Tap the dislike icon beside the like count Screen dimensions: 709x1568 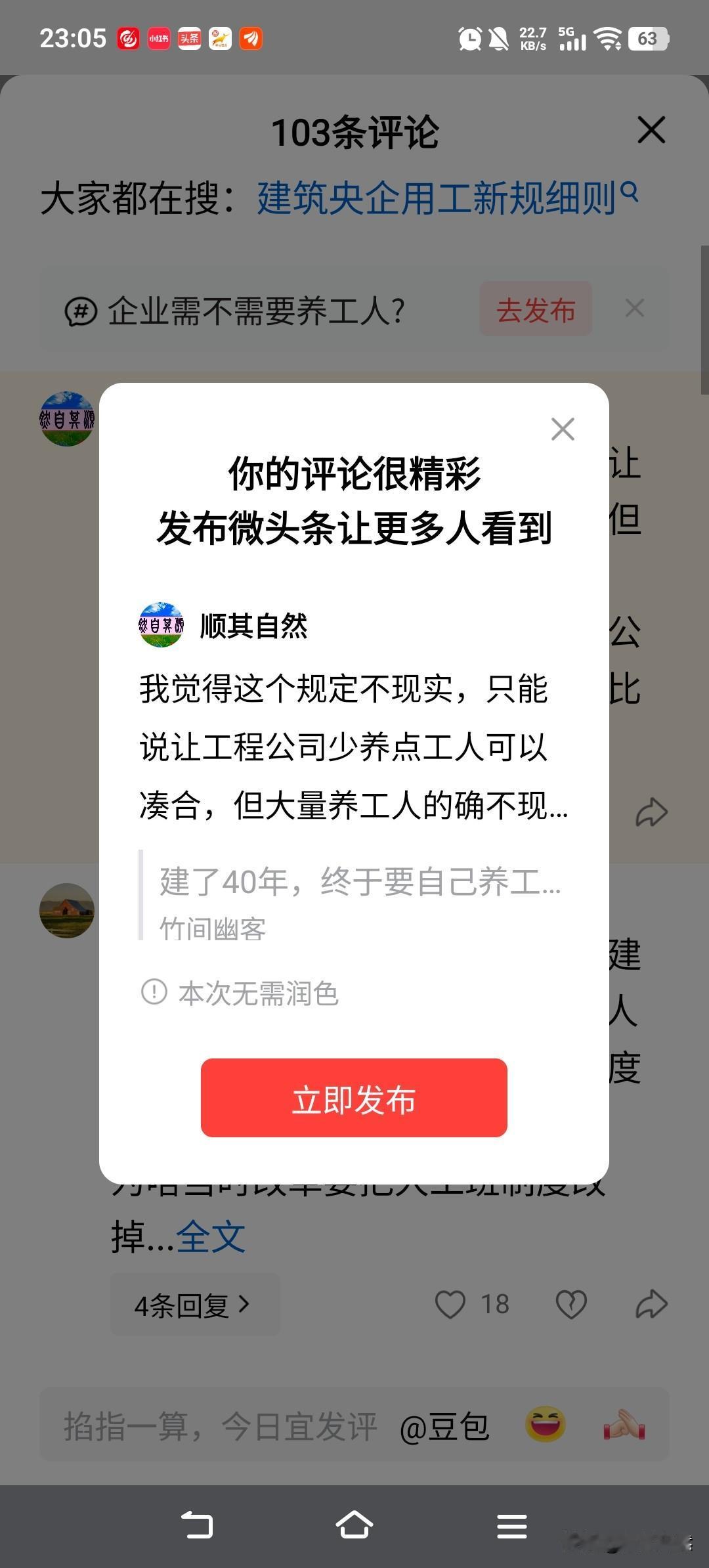[x=570, y=1304]
